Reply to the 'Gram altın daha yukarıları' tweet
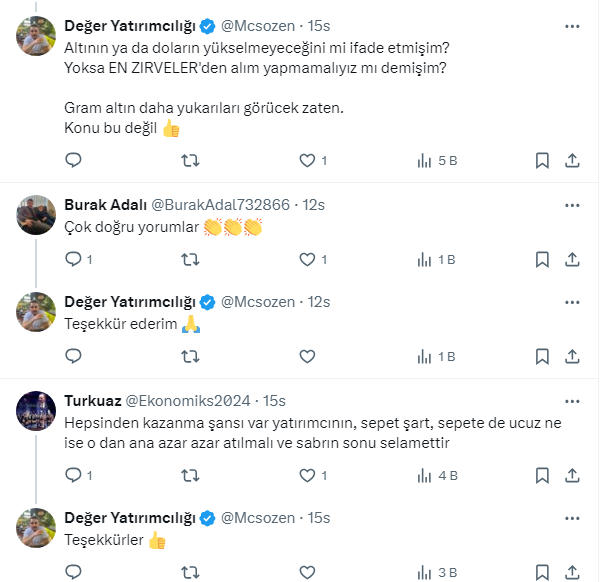The image size is (613, 582). point(73,160)
